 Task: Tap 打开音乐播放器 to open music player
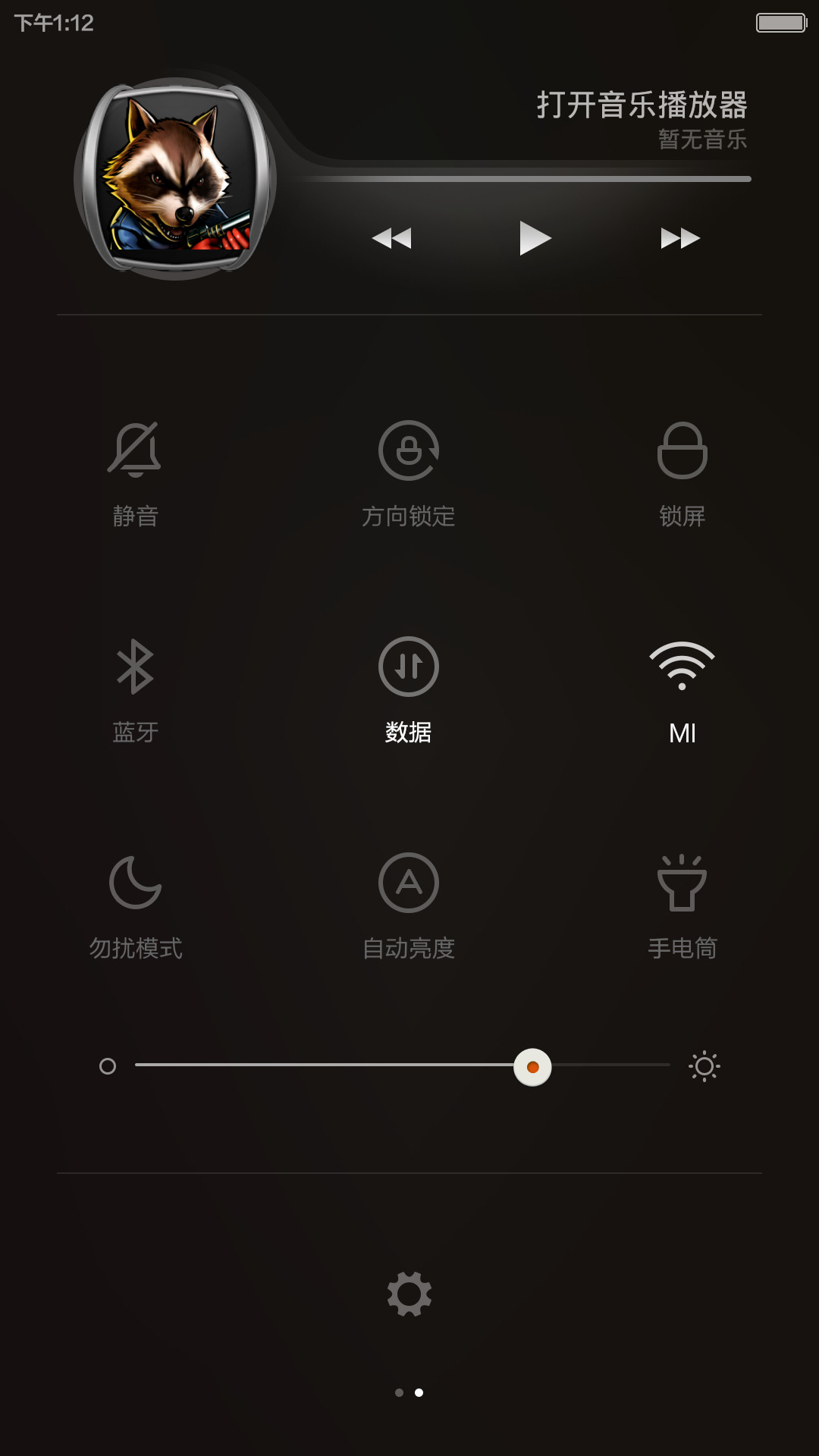642,105
